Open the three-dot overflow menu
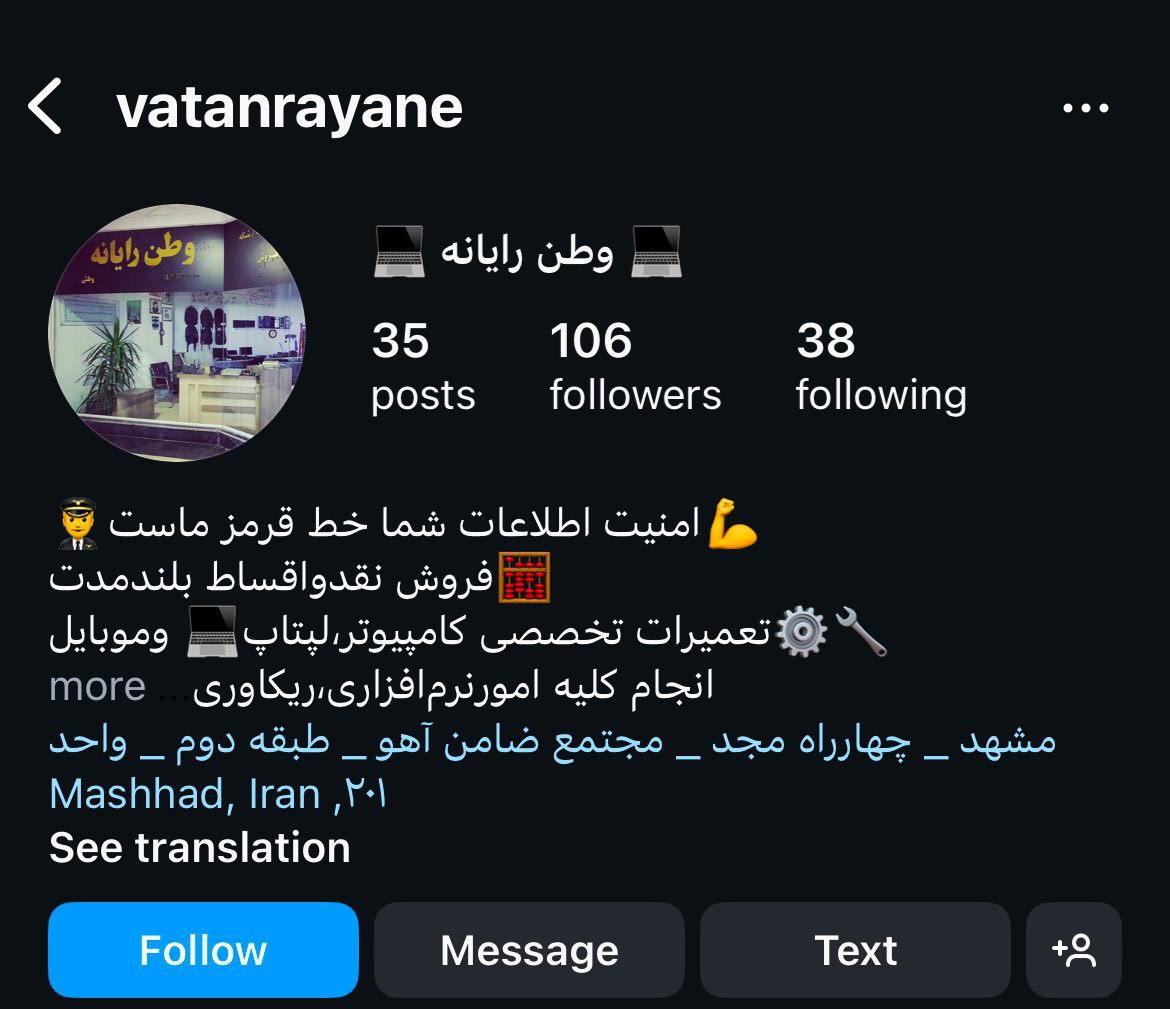This screenshot has width=1170, height=1009. pos(1085,109)
